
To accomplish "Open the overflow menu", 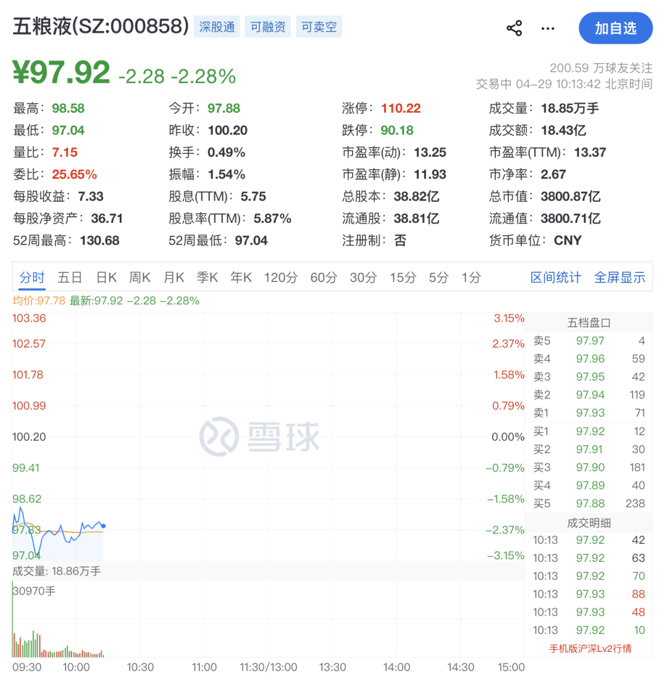I will click(x=546, y=28).
